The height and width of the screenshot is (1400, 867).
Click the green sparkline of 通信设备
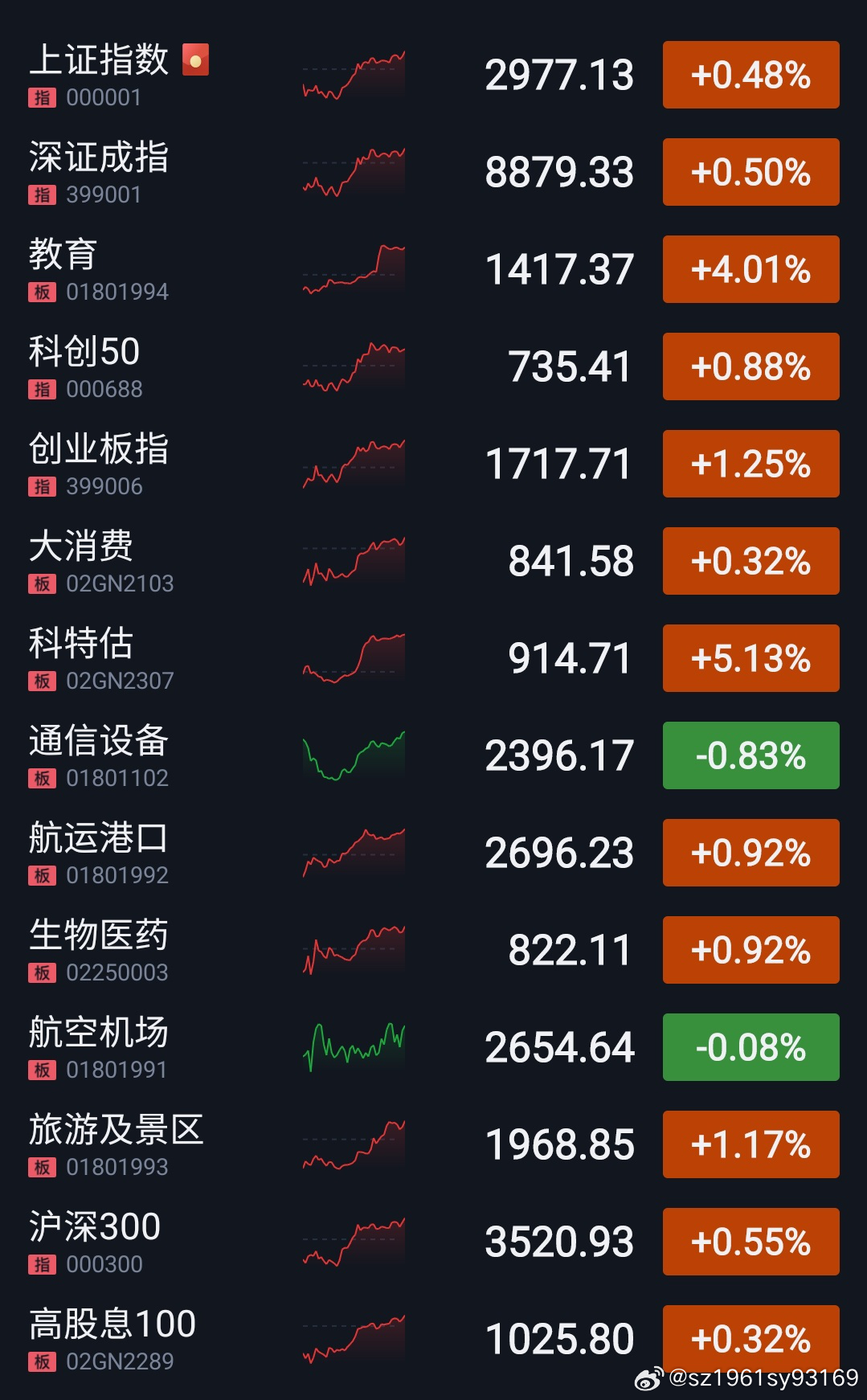pyautogui.click(x=354, y=755)
